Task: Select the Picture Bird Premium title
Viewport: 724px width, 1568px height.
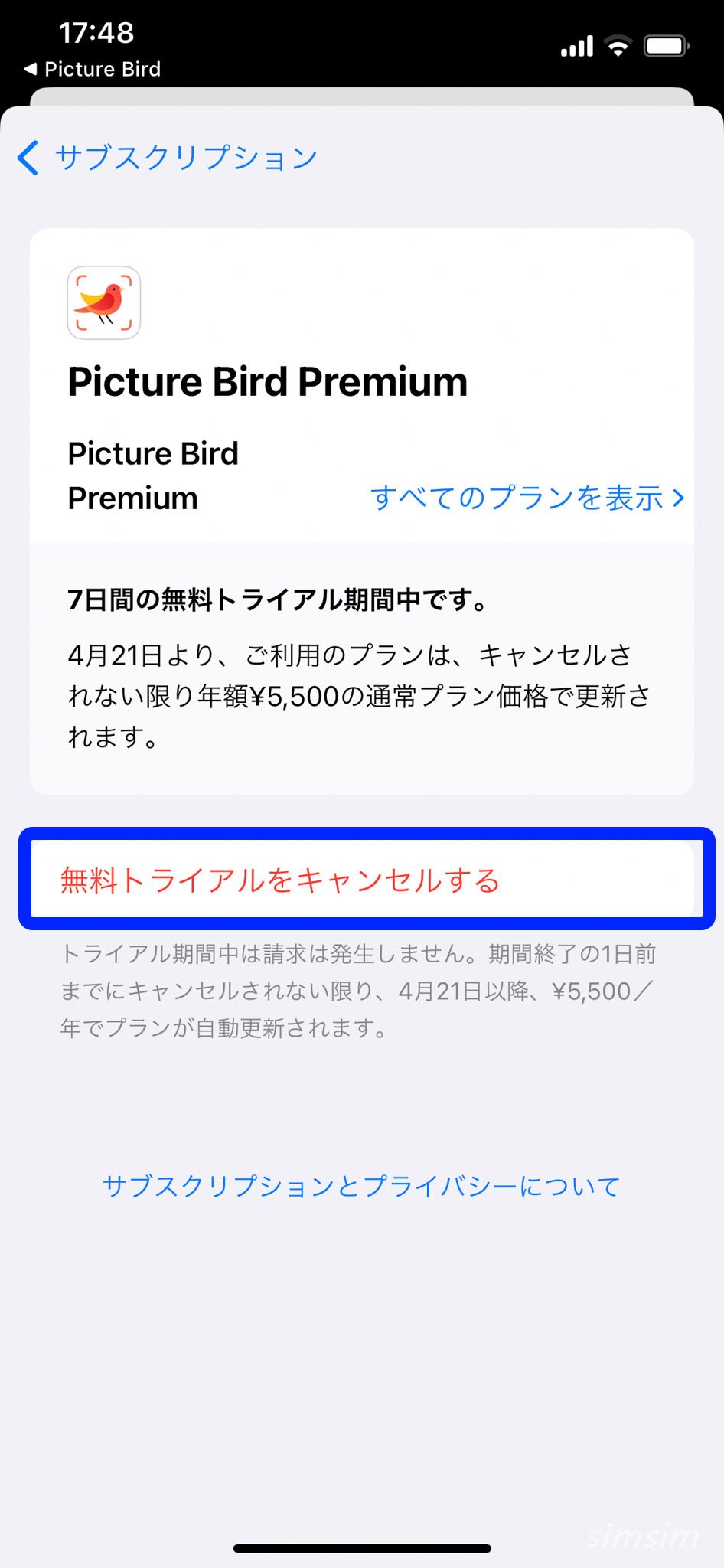Action: 267,381
